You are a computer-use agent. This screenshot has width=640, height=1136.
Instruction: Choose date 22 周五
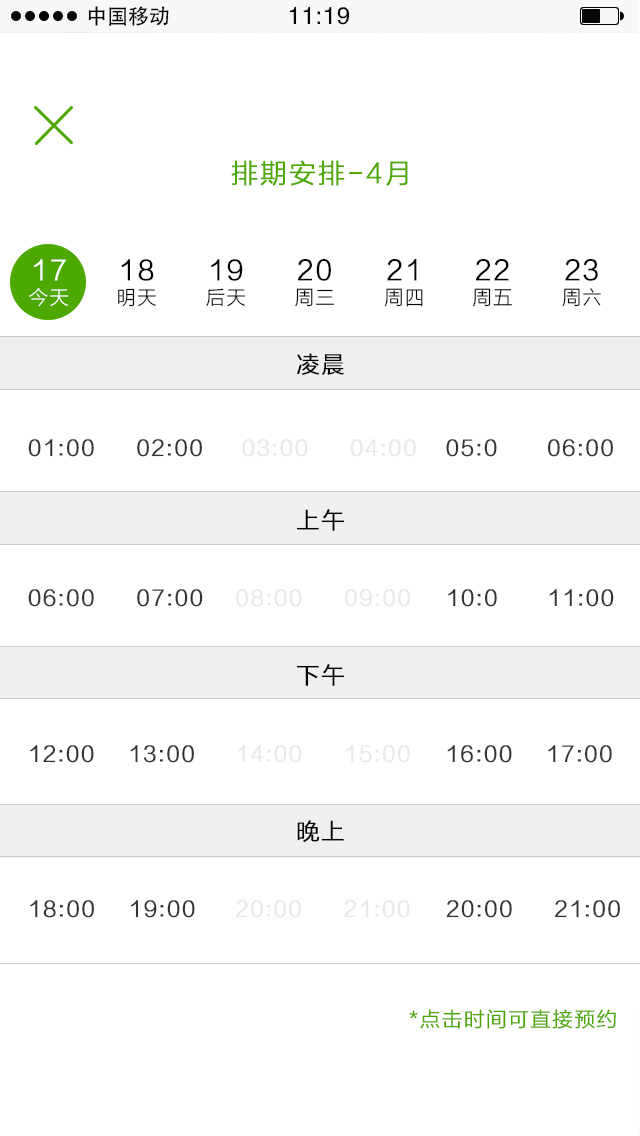pyautogui.click(x=492, y=282)
